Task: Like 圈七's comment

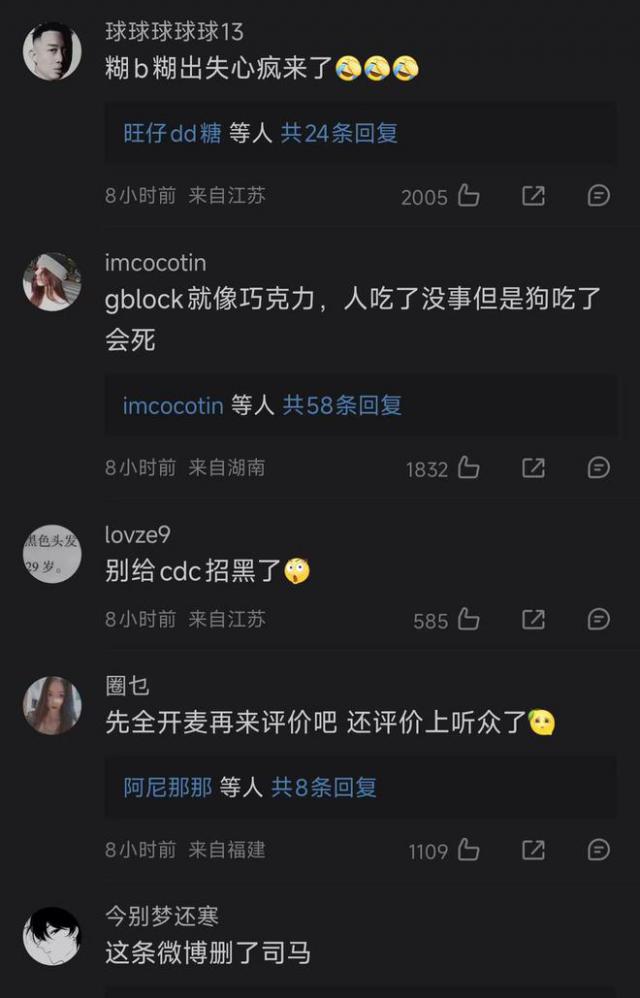Action: pos(468,851)
